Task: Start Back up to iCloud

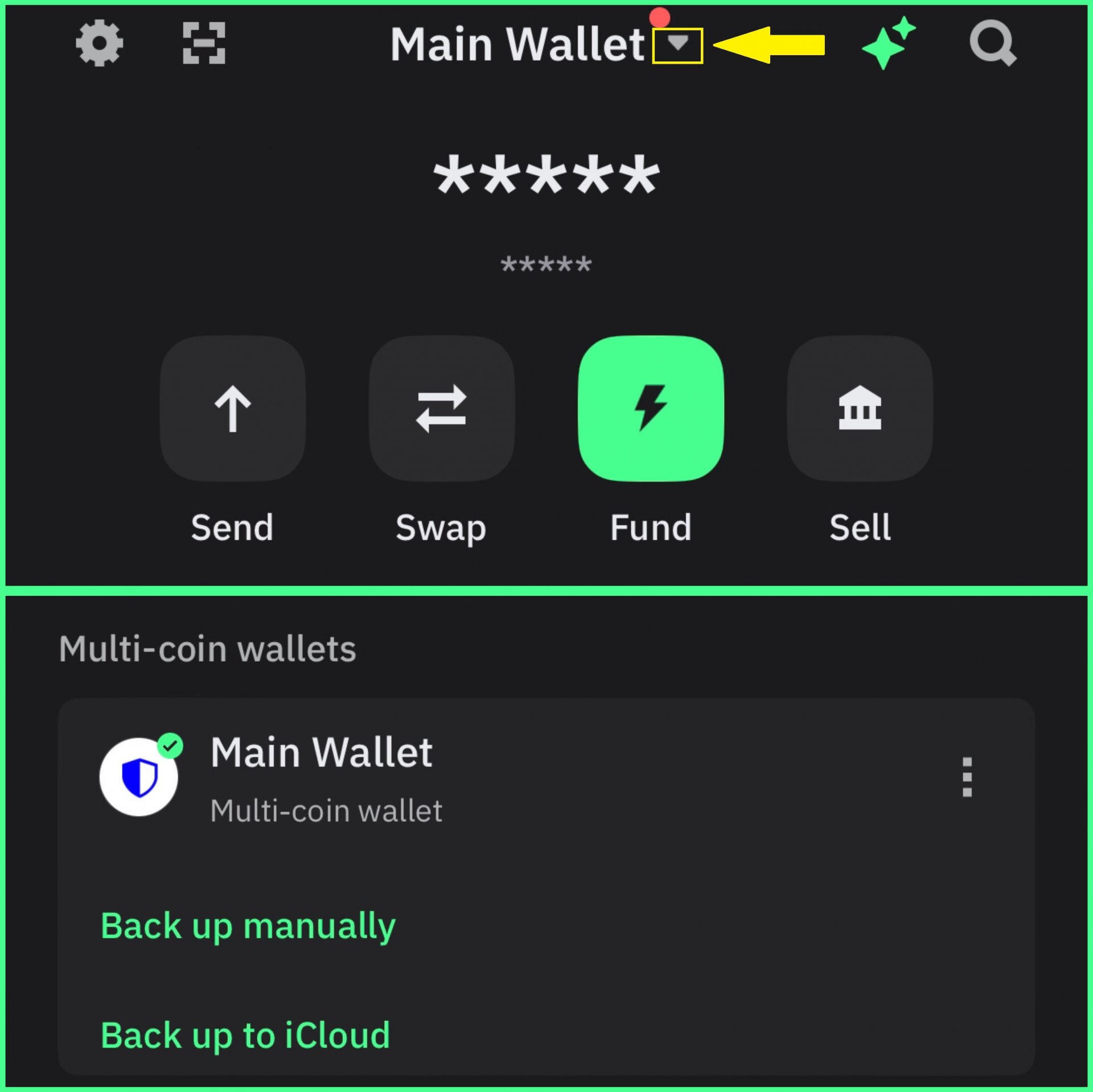Action: (245, 1035)
